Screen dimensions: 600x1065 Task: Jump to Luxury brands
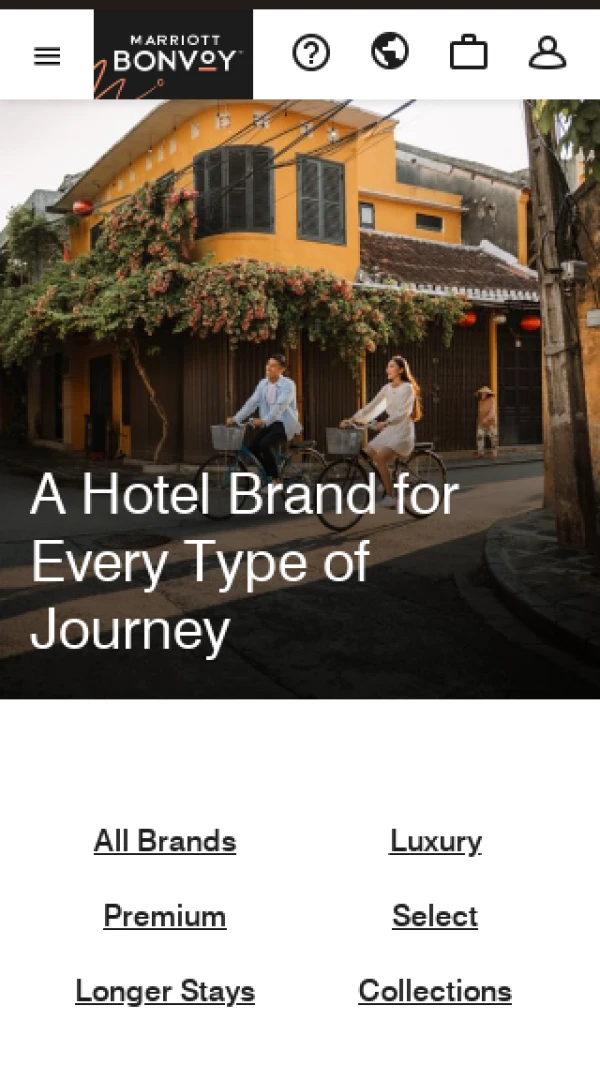pos(435,841)
